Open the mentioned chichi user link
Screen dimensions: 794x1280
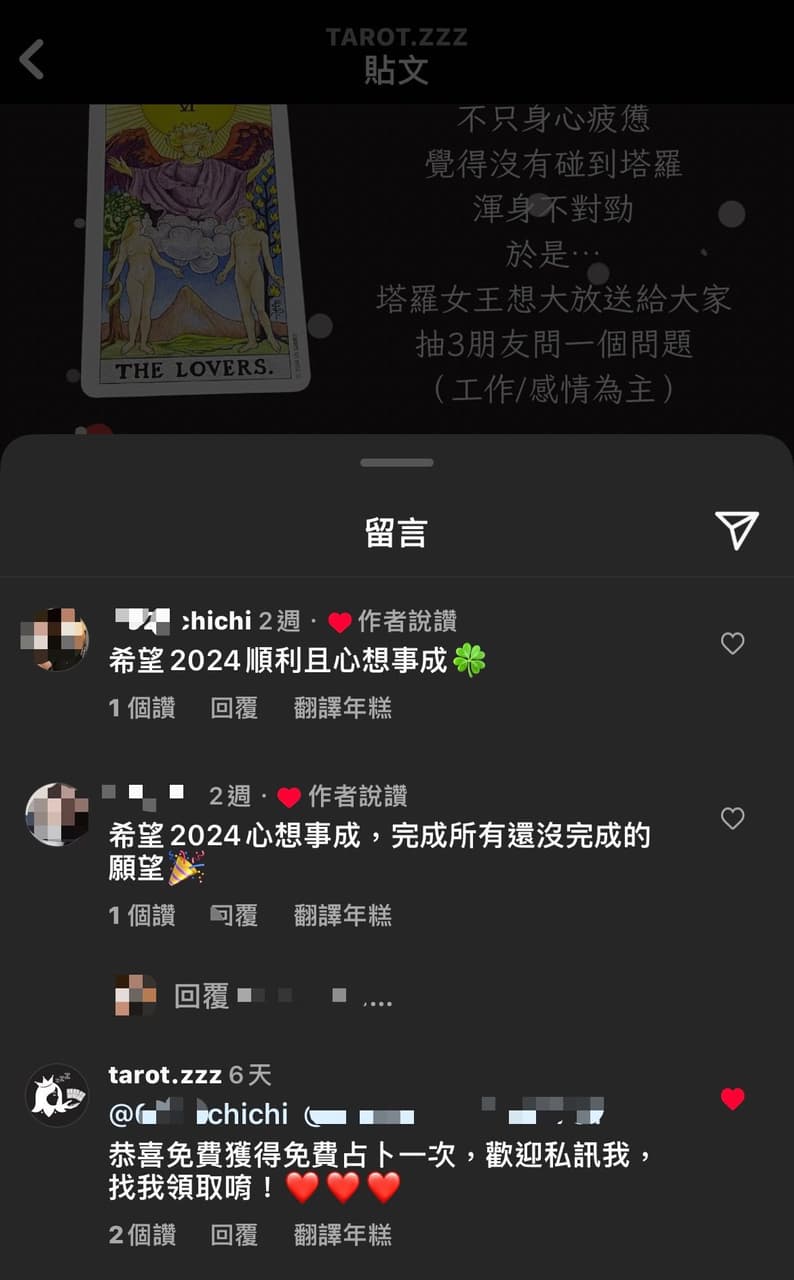(200, 1114)
